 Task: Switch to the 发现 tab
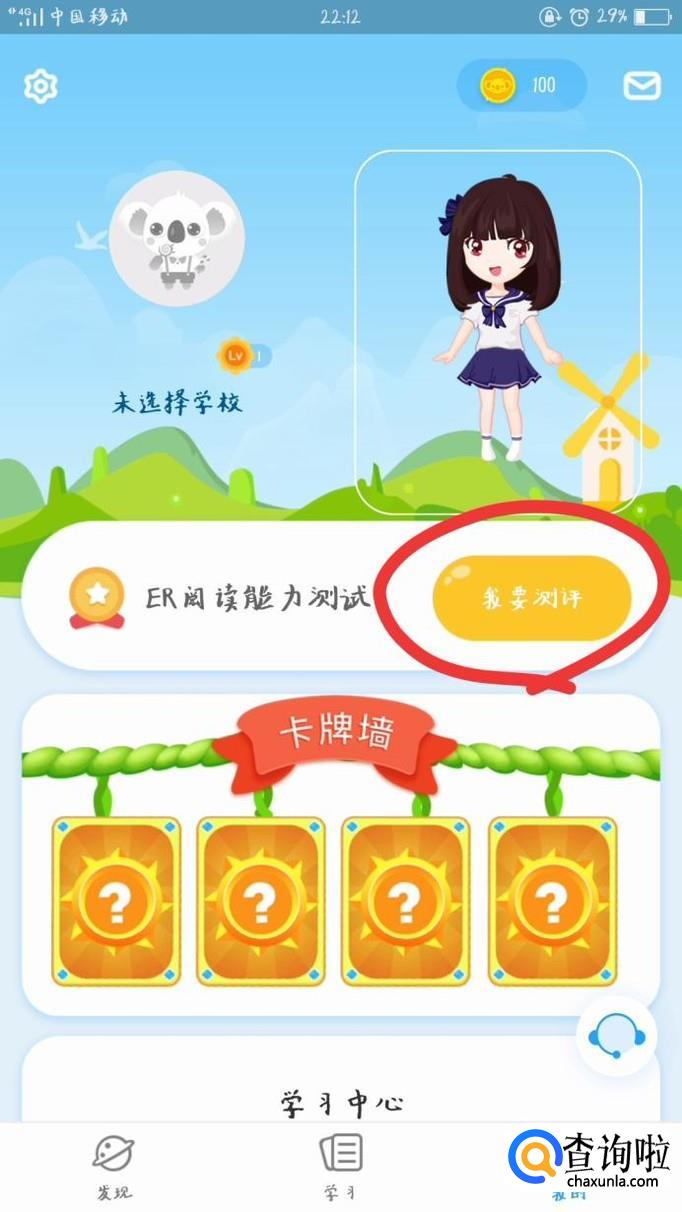(114, 1167)
